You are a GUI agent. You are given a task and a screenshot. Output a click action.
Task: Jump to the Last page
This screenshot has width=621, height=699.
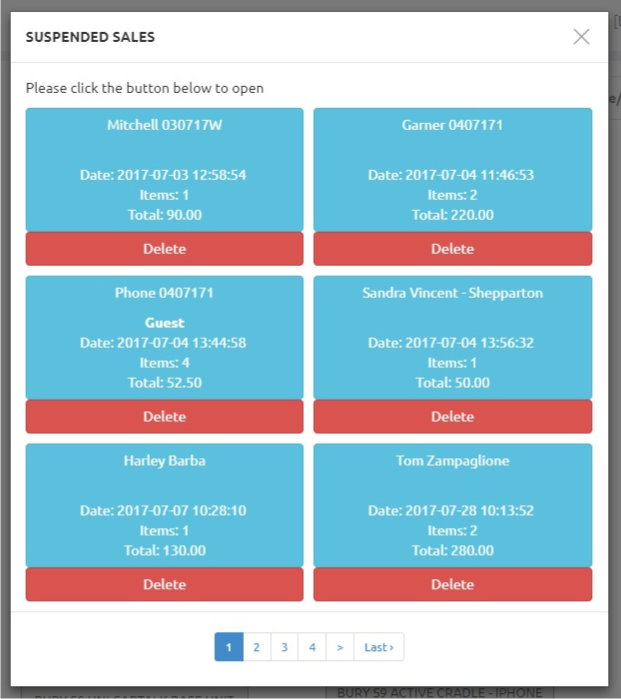378,647
